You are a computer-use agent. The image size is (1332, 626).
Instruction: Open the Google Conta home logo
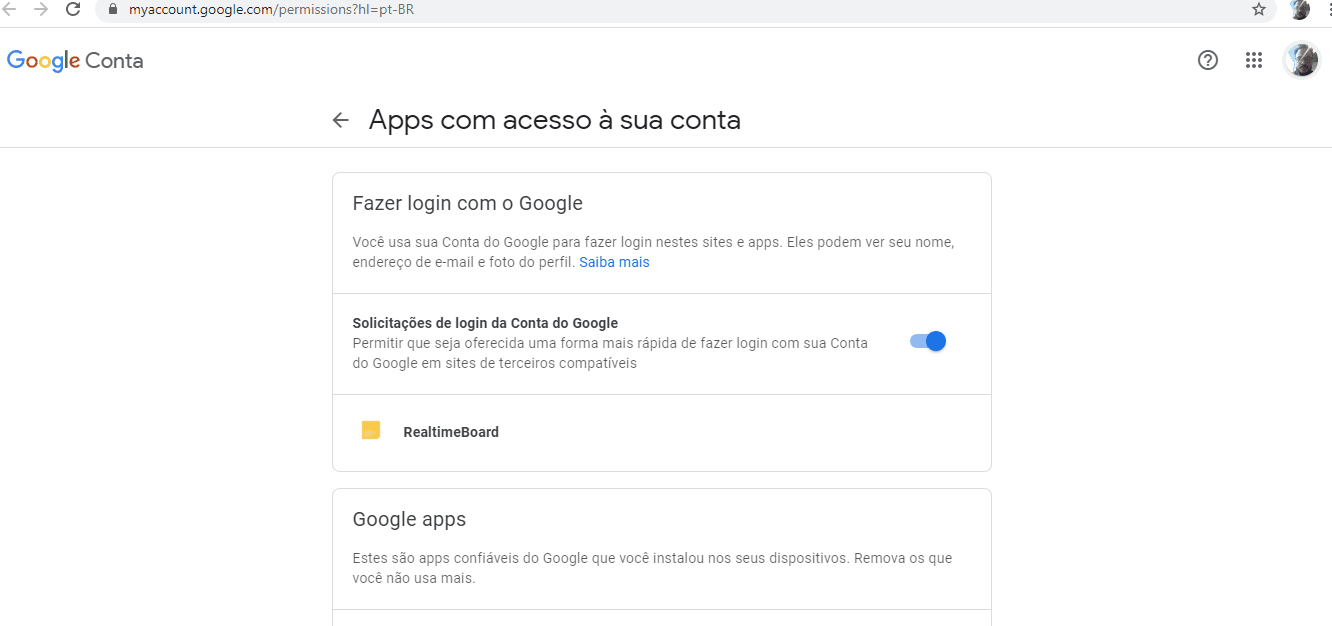point(75,61)
